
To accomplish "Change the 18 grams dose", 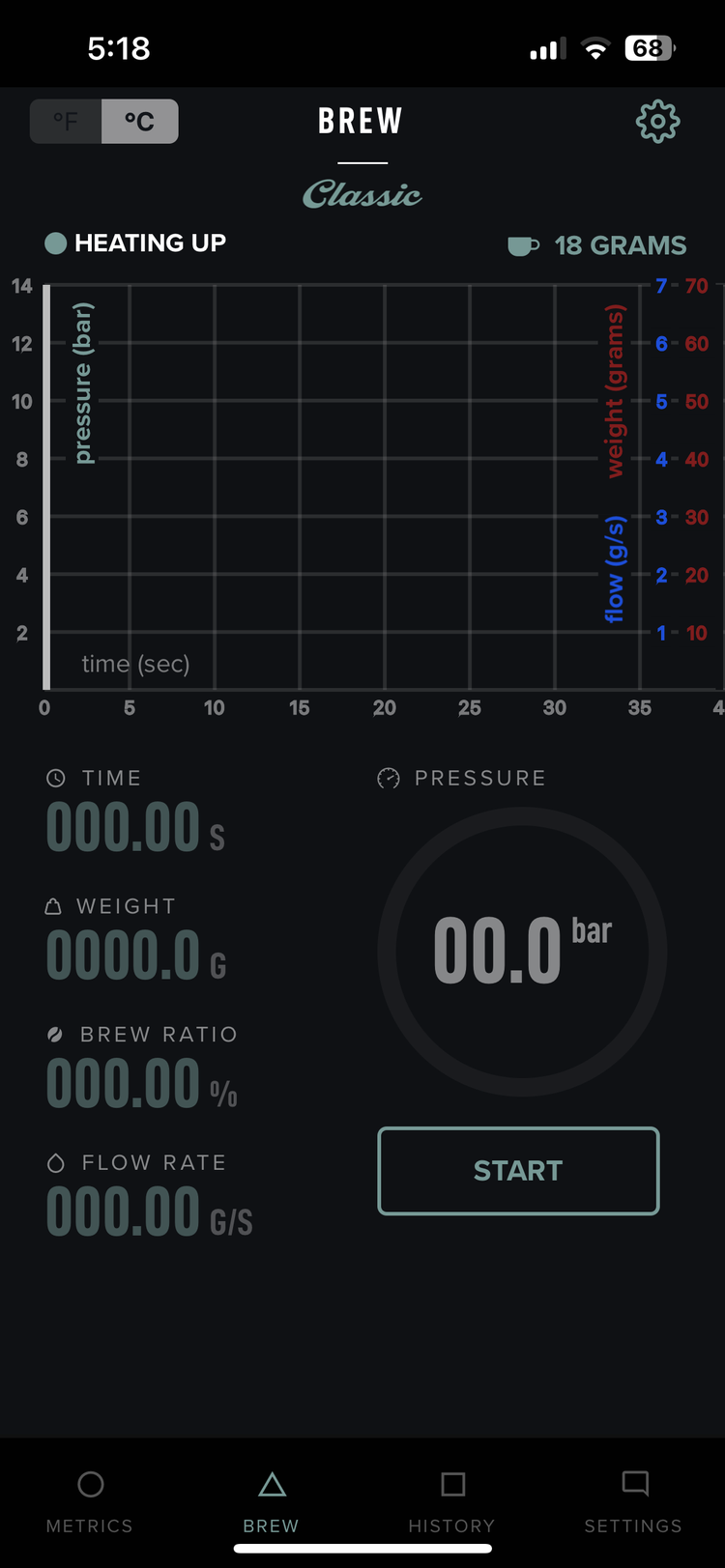I will coord(597,245).
